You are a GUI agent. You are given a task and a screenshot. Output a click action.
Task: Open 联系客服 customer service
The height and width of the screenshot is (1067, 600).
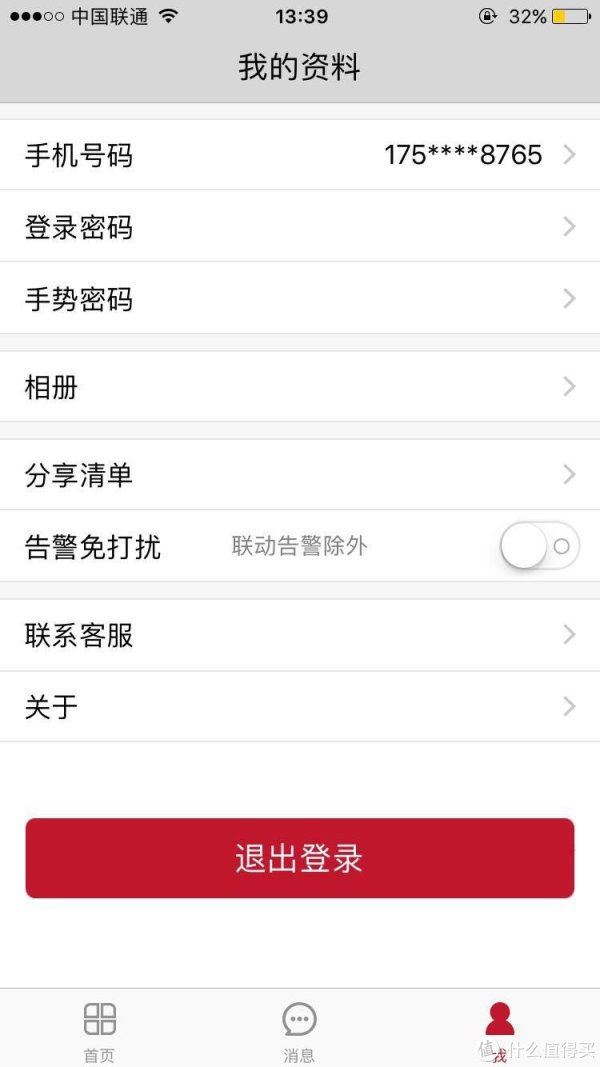(300, 635)
